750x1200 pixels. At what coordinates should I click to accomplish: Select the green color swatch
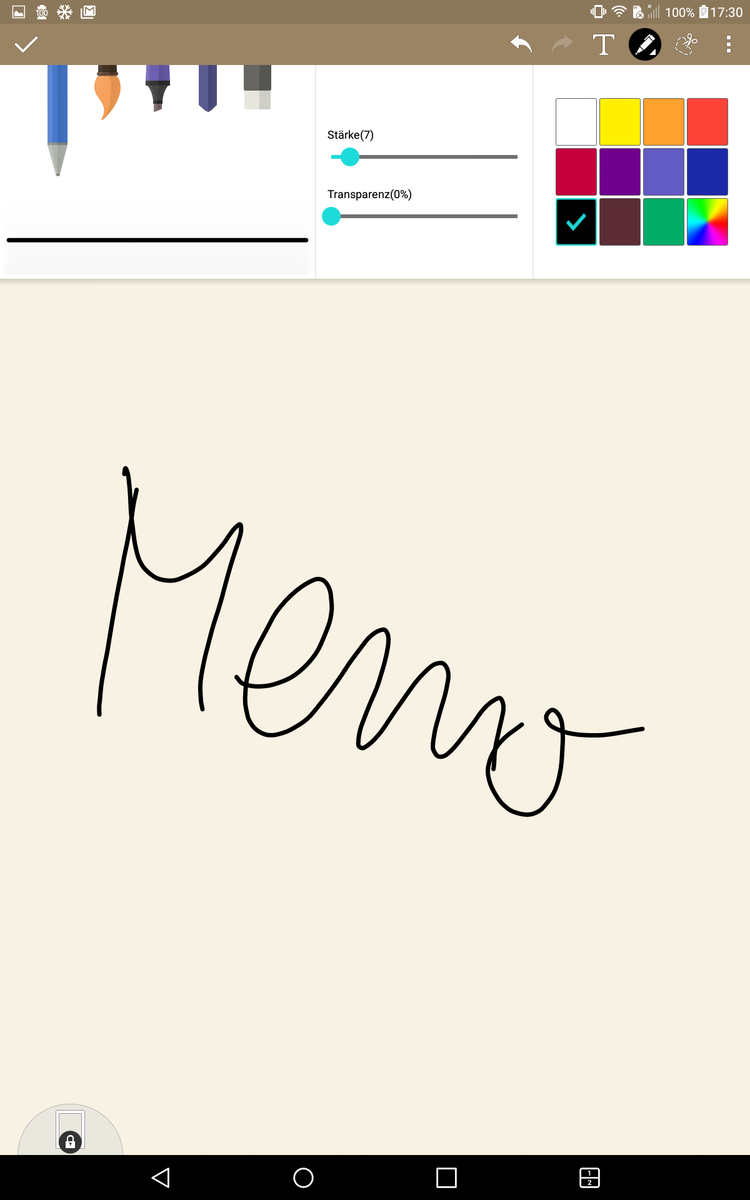point(663,222)
